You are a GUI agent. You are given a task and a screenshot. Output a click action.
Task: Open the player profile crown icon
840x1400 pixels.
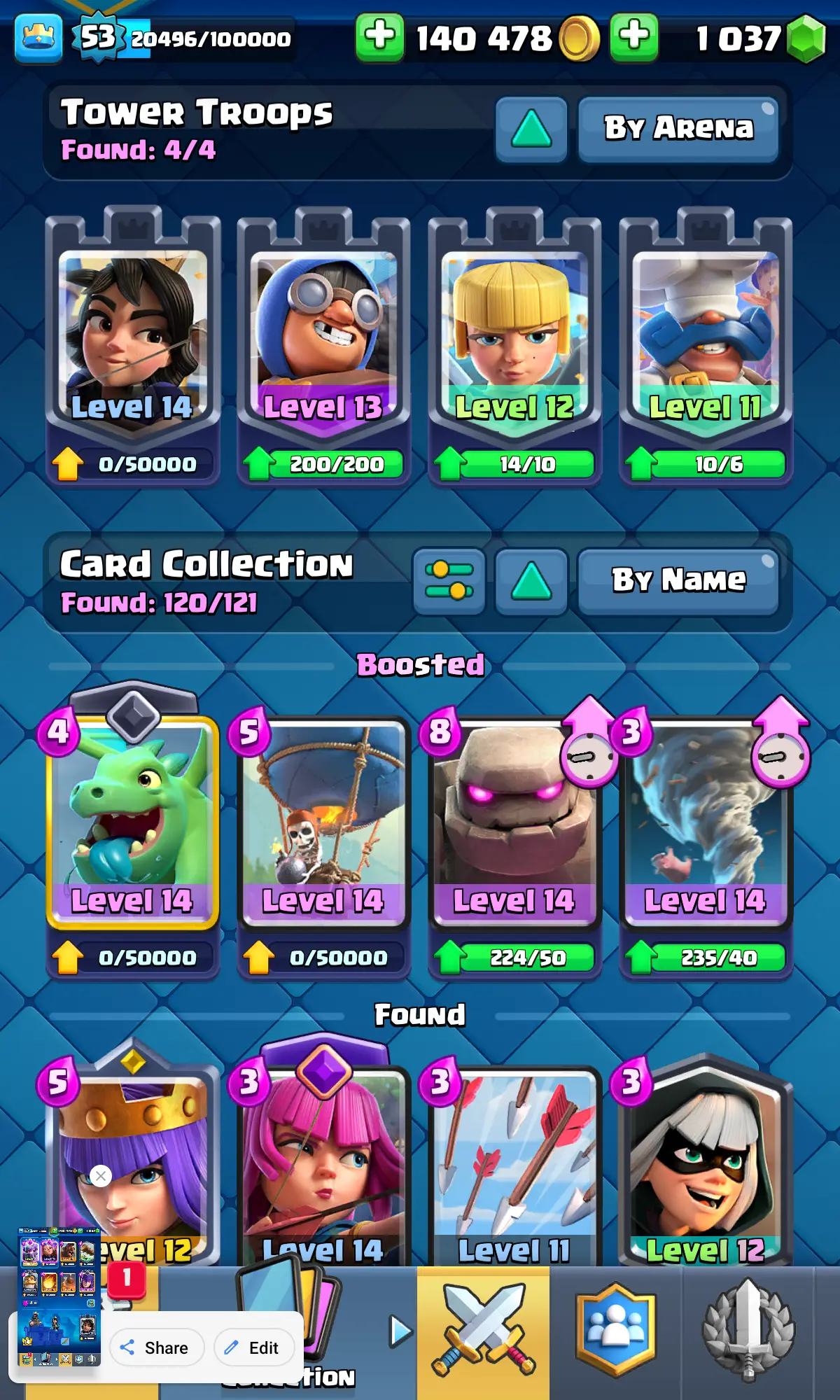pyautogui.click(x=38, y=38)
